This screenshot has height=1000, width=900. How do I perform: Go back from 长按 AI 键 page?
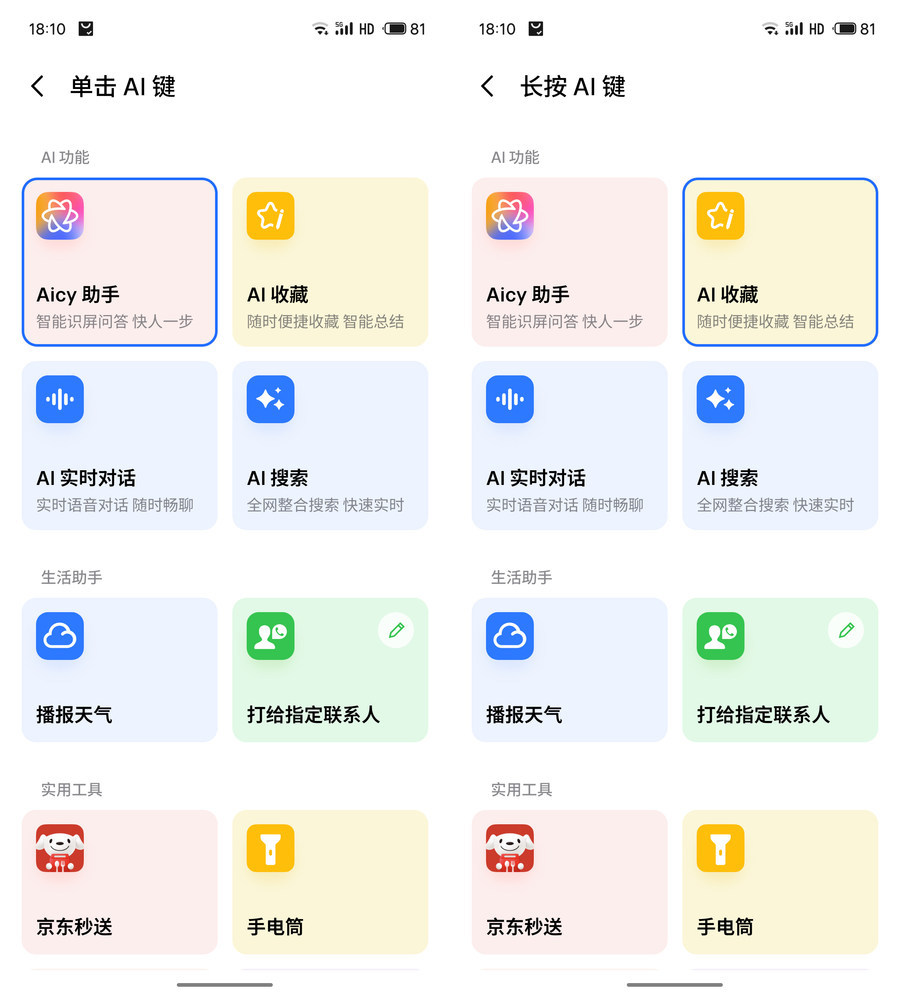[x=487, y=86]
